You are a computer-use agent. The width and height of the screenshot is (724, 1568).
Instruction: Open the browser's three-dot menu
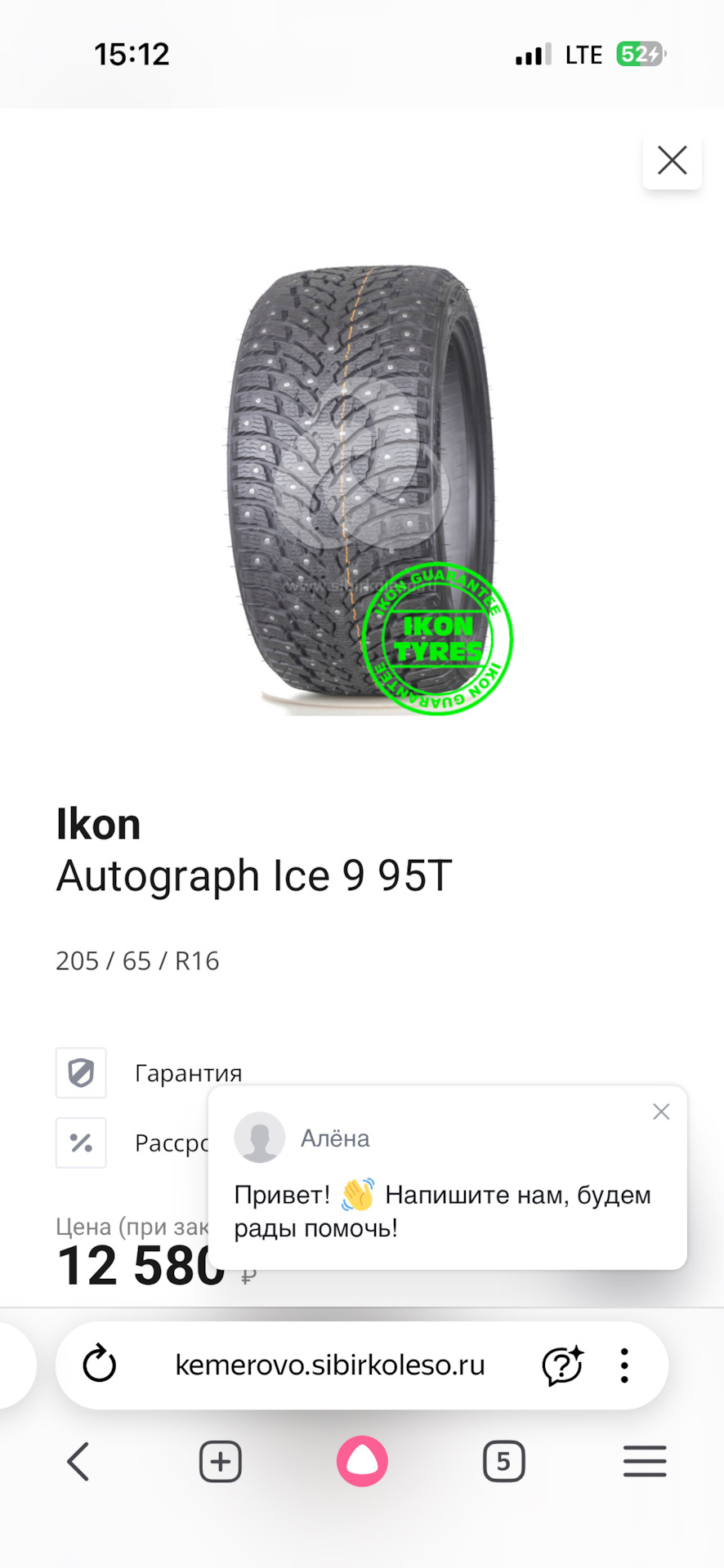click(624, 1365)
